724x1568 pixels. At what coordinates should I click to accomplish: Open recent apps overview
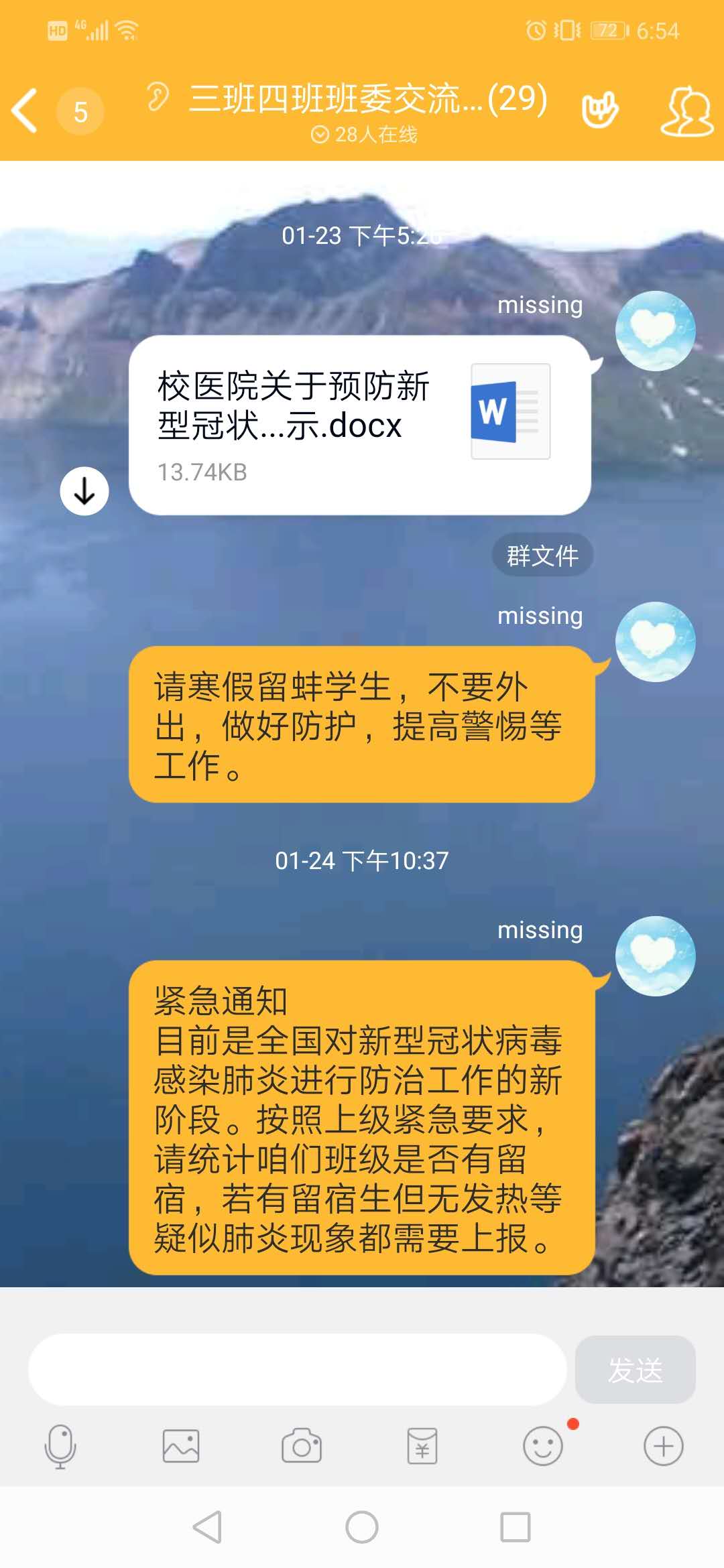pos(515,1527)
